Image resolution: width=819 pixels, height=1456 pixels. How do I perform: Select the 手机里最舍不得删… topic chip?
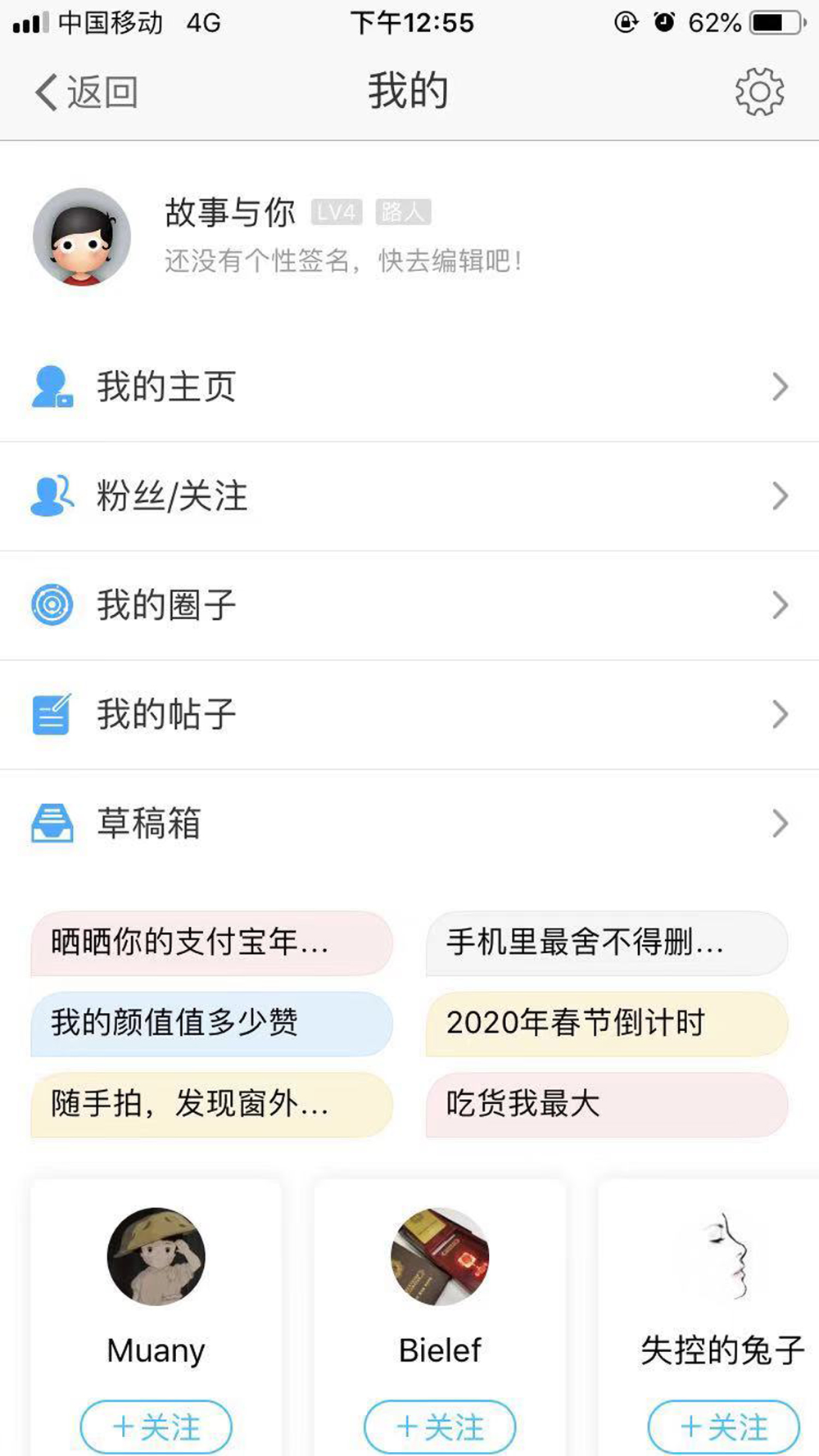pyautogui.click(x=607, y=943)
